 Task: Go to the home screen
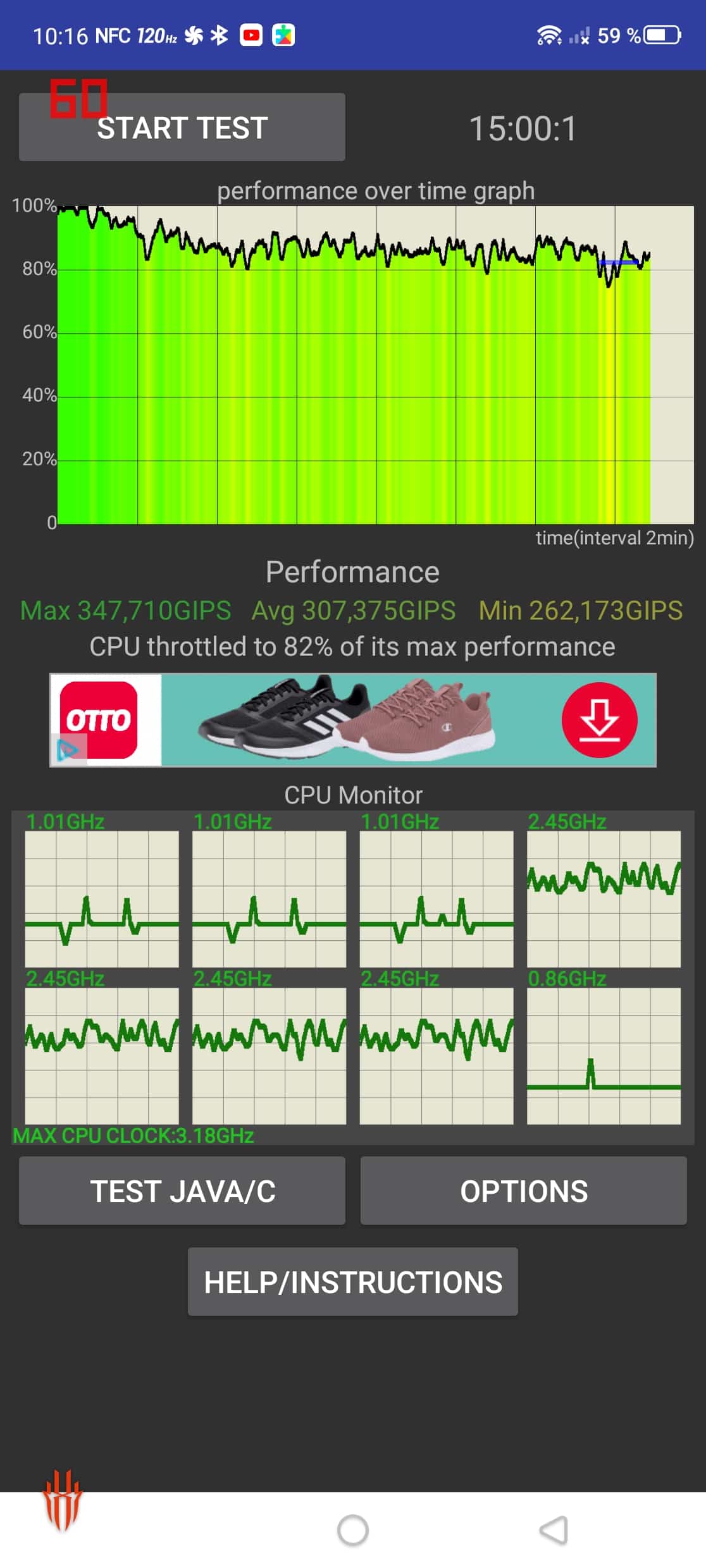tap(353, 1530)
